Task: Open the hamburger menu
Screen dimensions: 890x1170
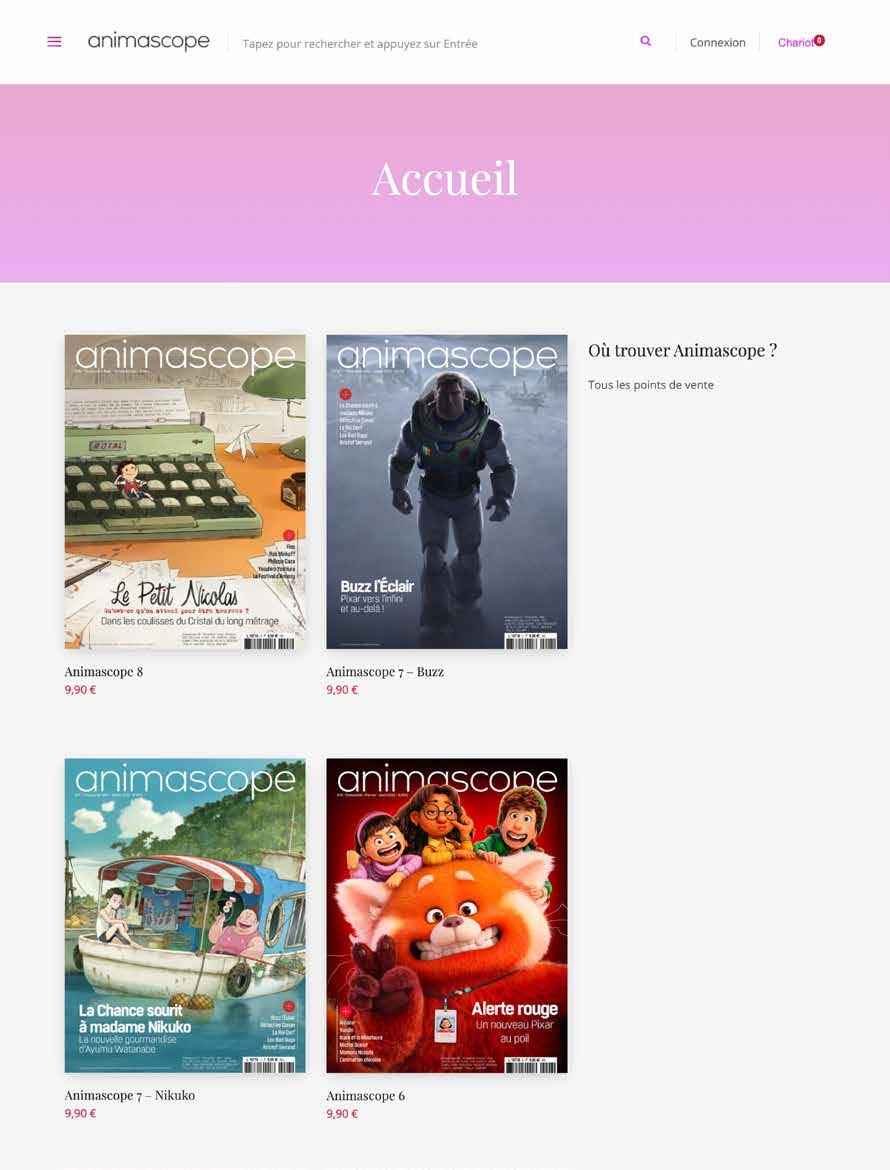Action: coord(54,42)
